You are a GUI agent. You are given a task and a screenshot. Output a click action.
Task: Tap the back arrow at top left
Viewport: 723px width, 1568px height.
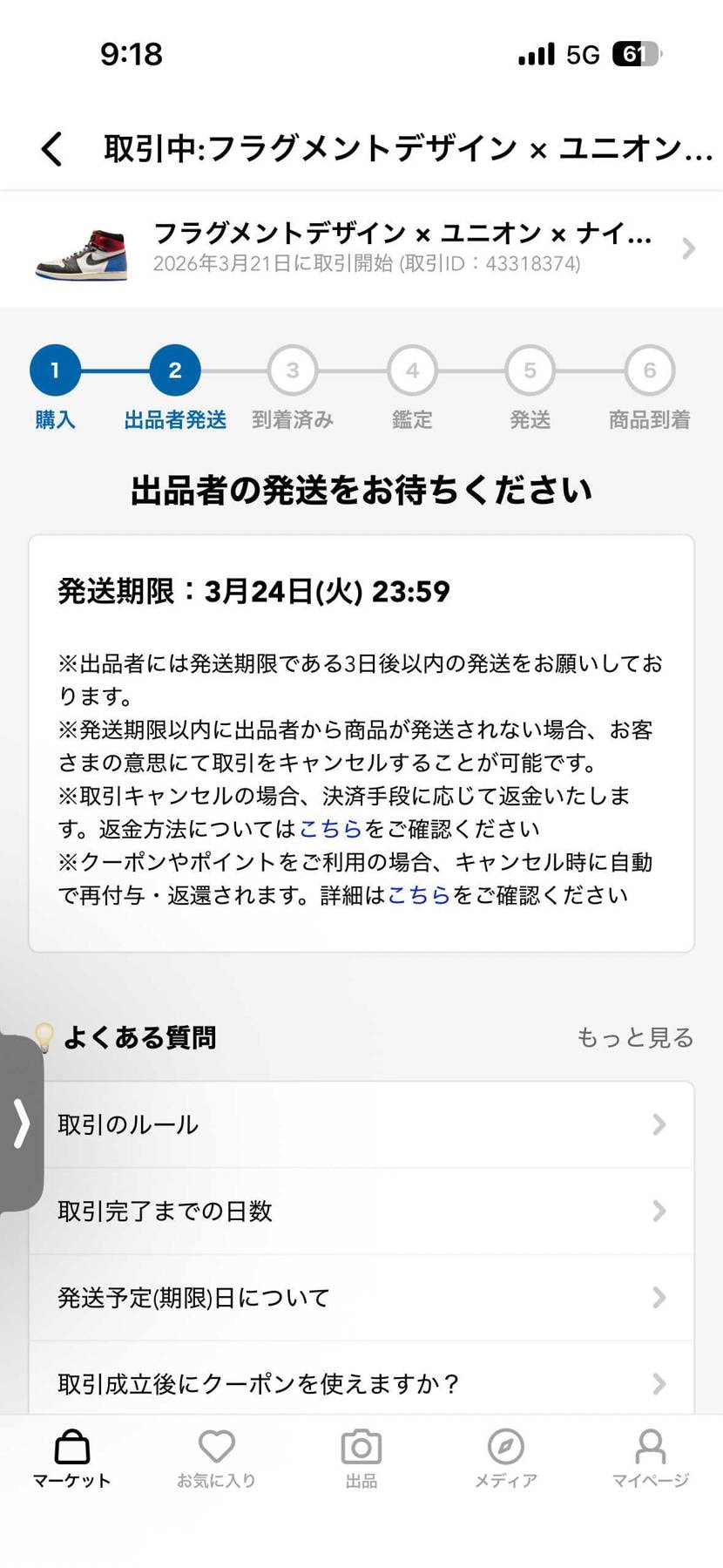click(51, 149)
